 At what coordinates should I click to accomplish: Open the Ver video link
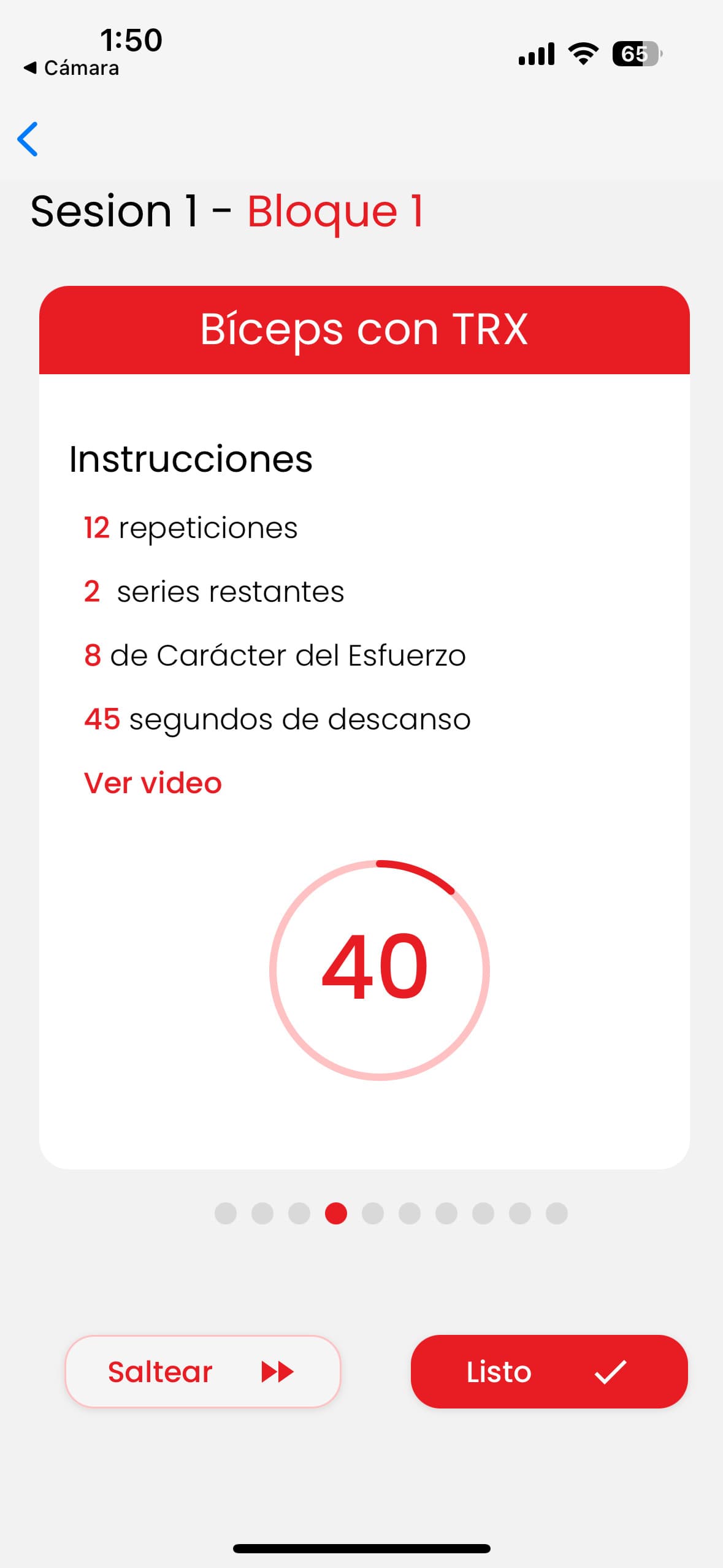point(153,783)
